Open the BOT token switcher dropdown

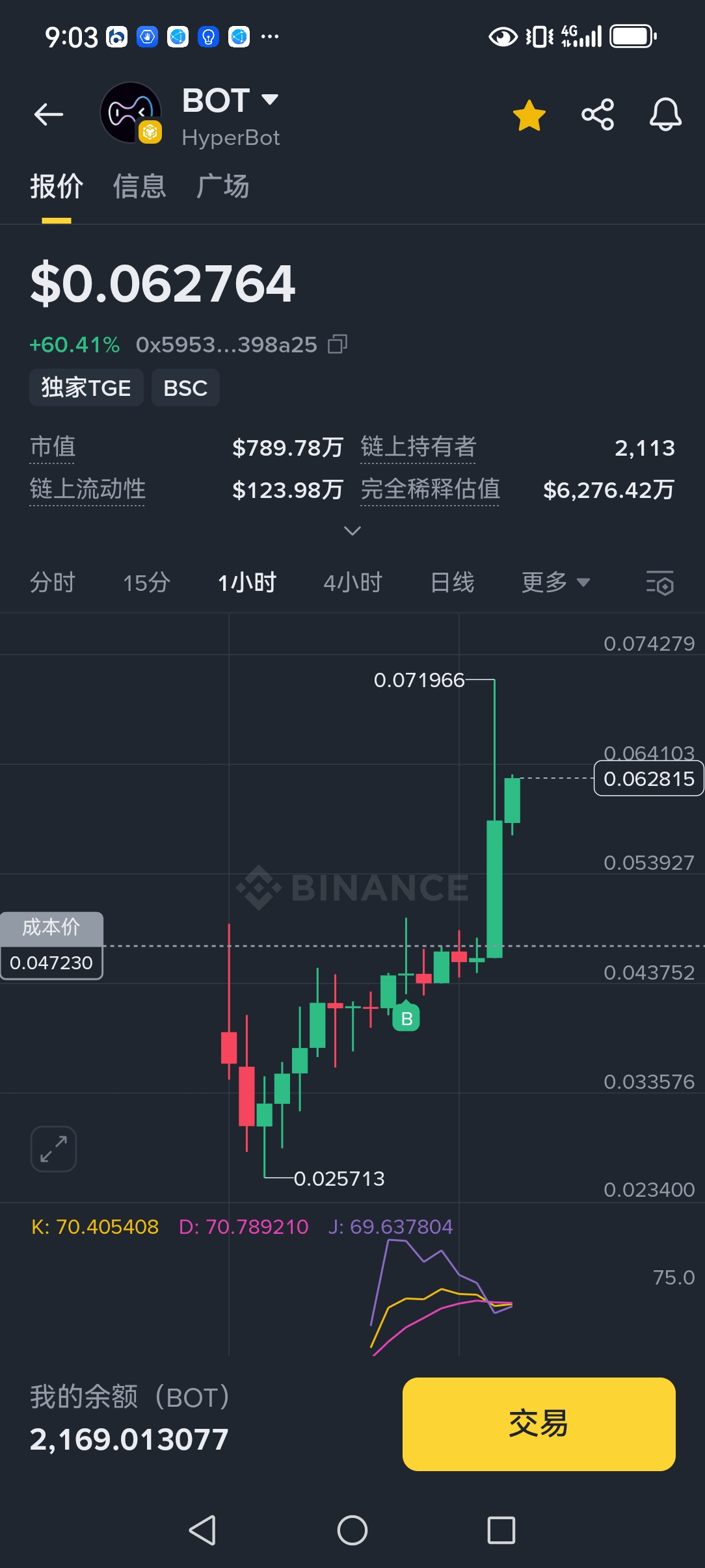[x=269, y=100]
